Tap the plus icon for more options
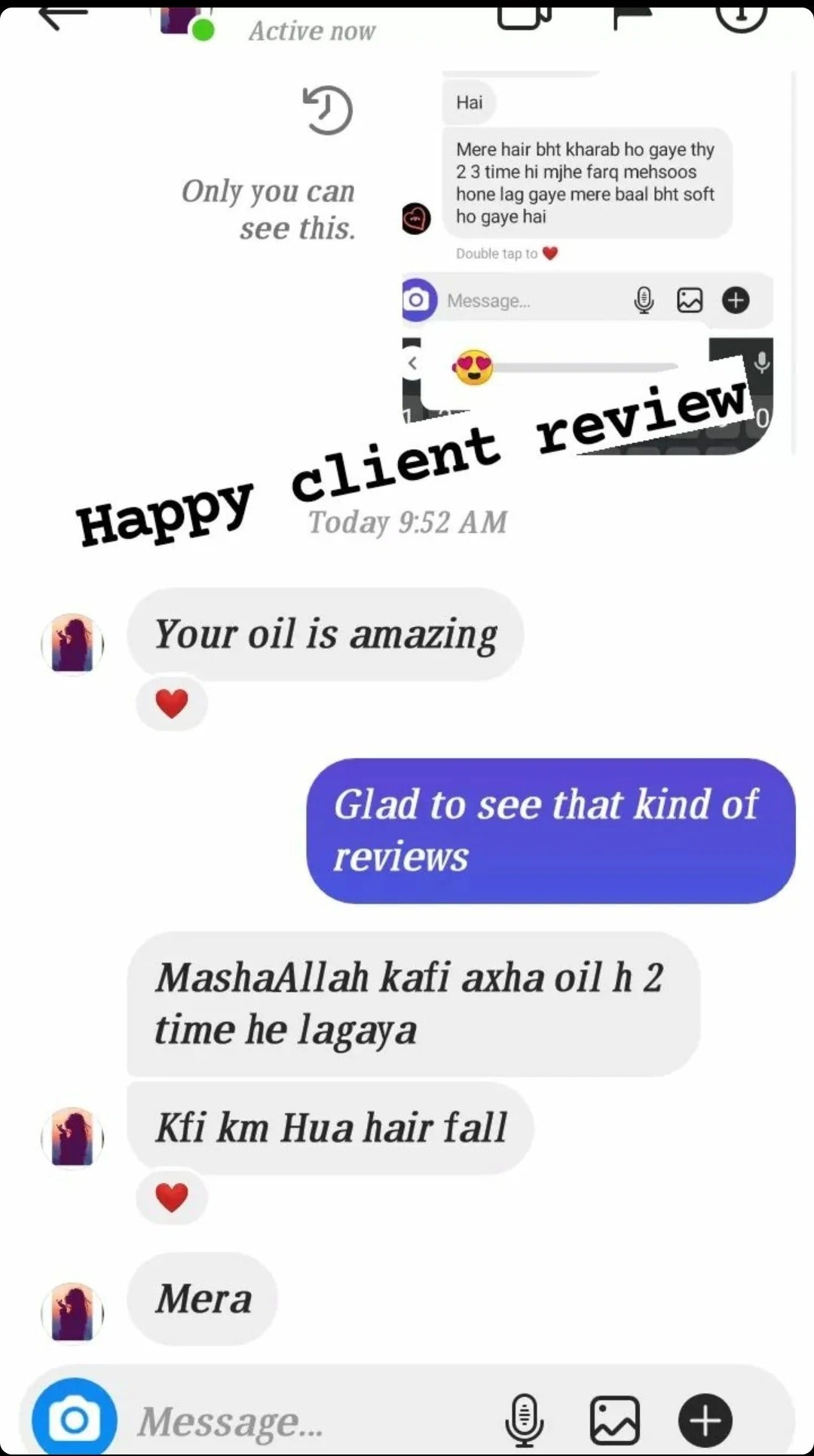Screen dimensions: 814x1456 click(x=704, y=1417)
